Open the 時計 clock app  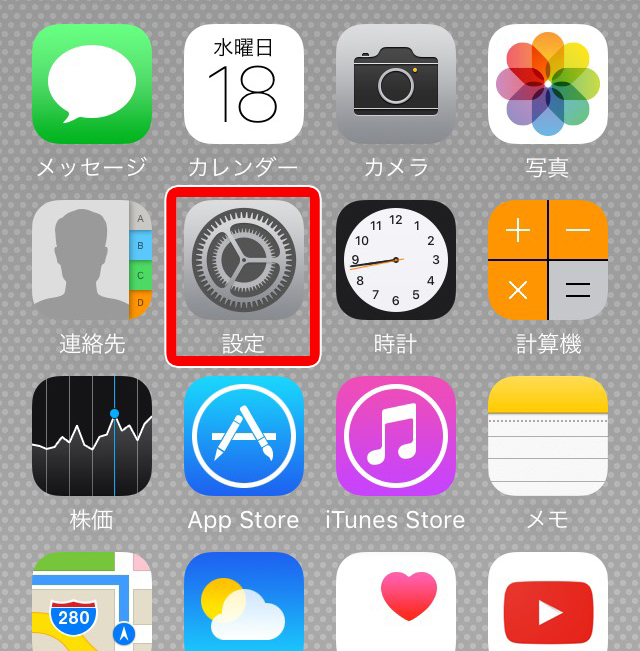point(396,260)
